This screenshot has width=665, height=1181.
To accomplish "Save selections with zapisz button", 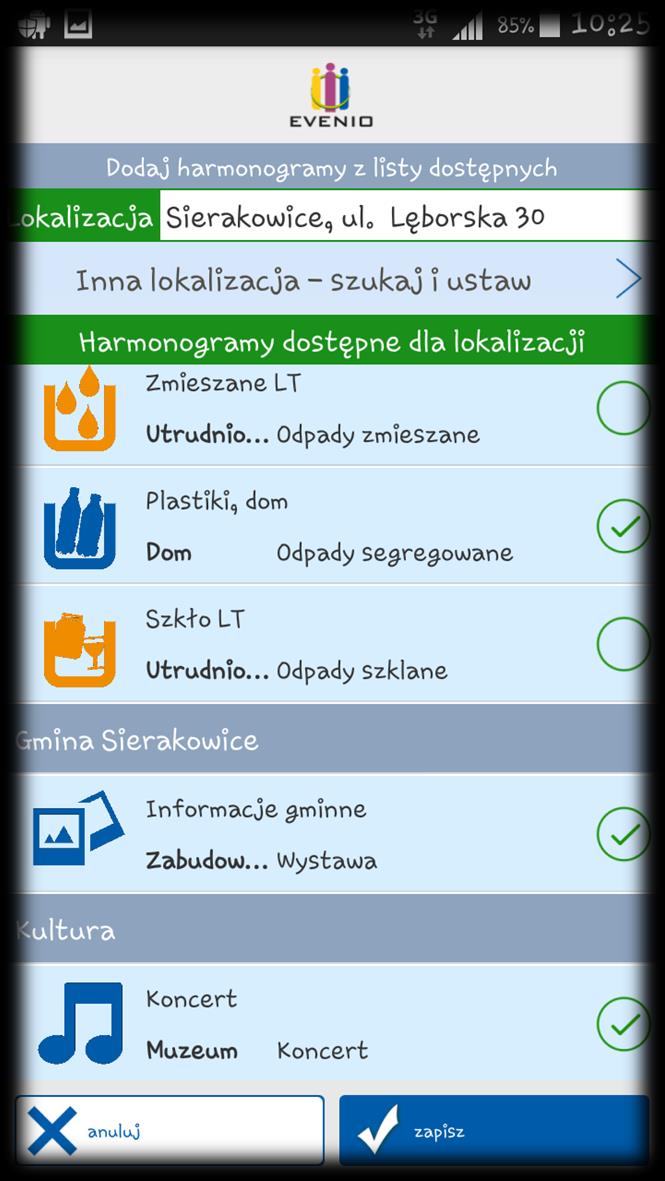I will point(494,1131).
